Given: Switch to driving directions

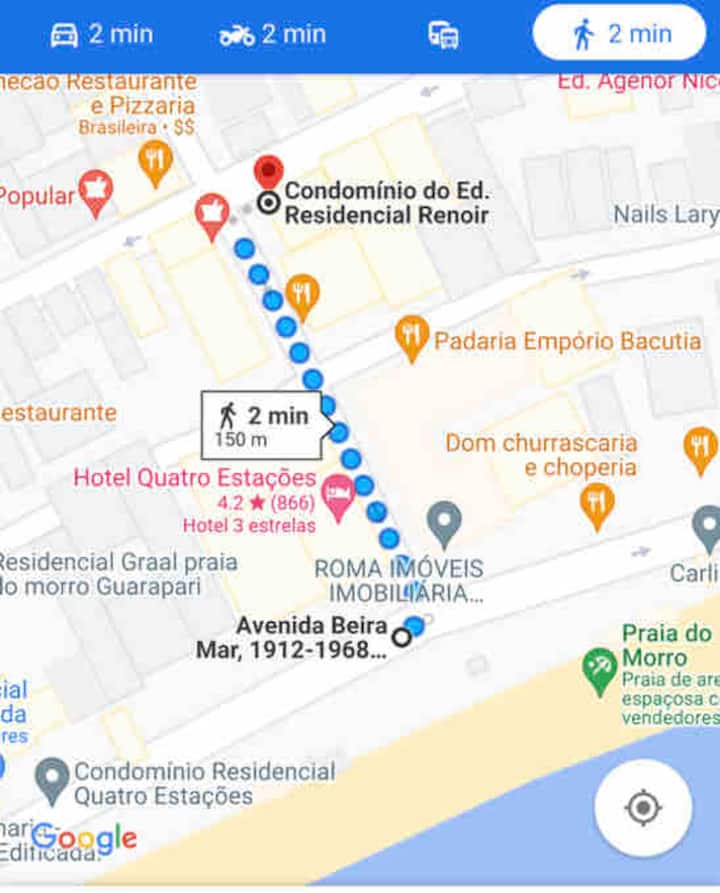Looking at the screenshot, I should coord(100,34).
